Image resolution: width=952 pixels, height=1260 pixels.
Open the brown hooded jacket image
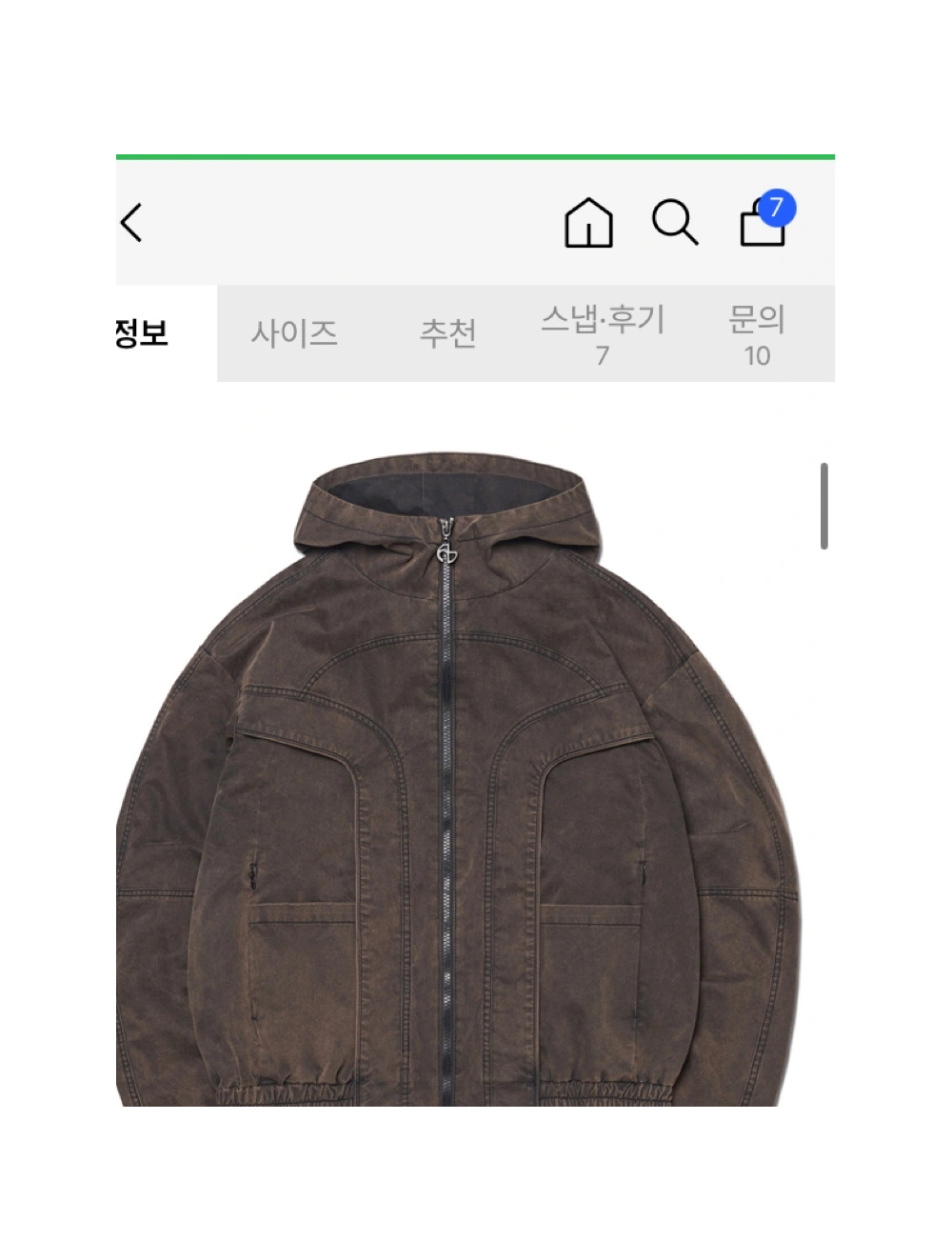click(457, 781)
